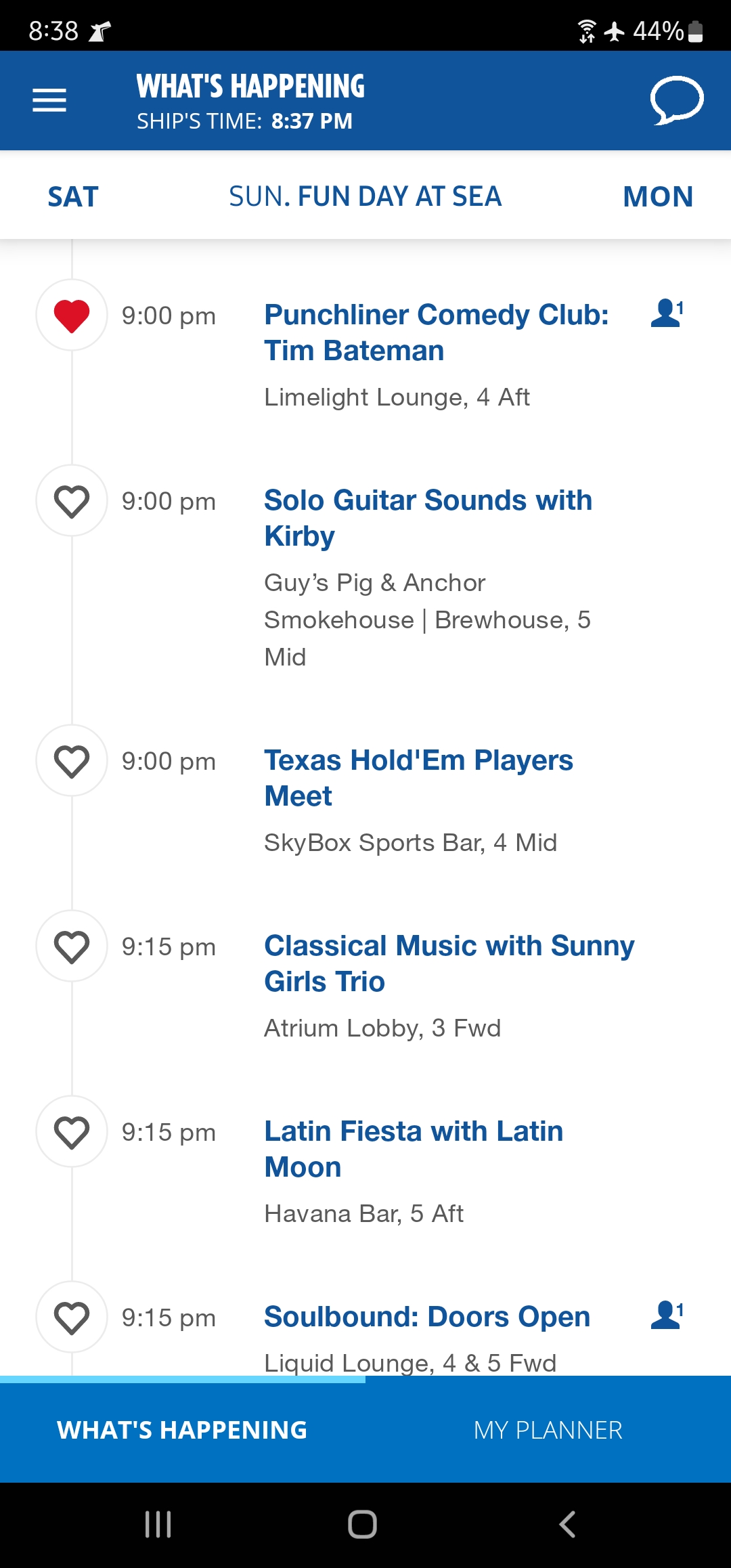
Task: View Texas Hold'Em Players Meet details
Action: [x=419, y=778]
